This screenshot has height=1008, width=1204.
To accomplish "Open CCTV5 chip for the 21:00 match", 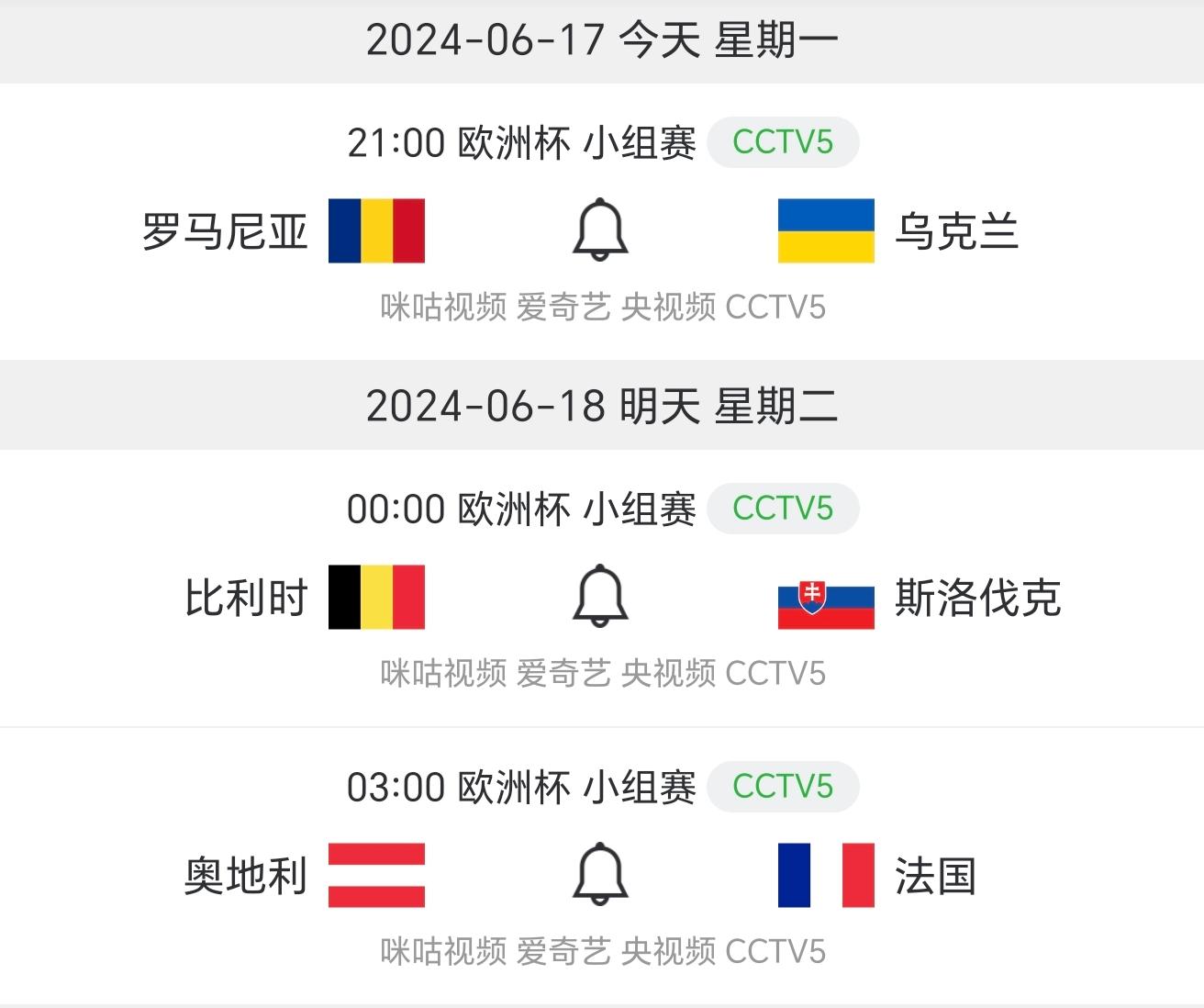I will (783, 142).
